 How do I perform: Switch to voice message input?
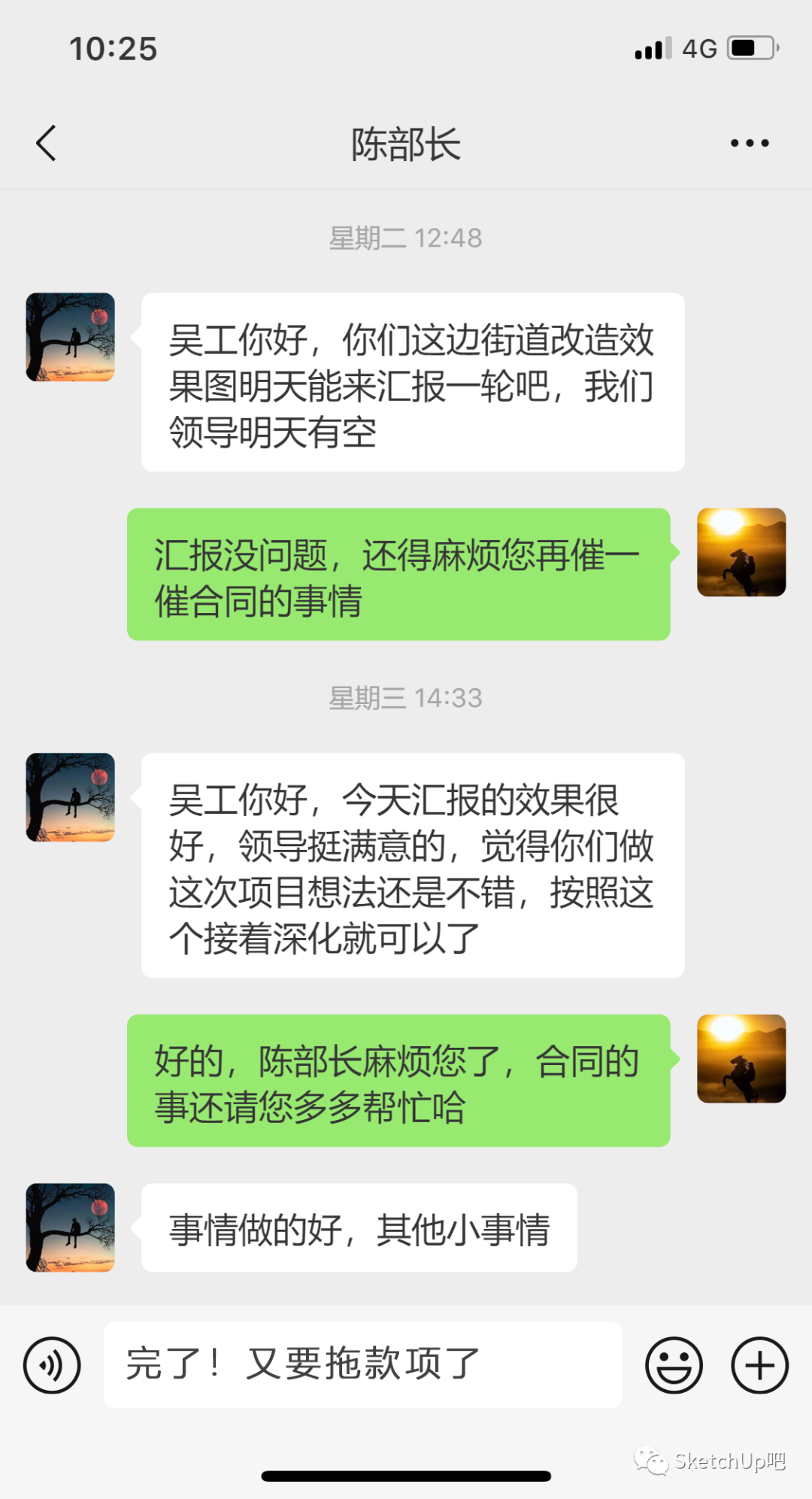52,1365
